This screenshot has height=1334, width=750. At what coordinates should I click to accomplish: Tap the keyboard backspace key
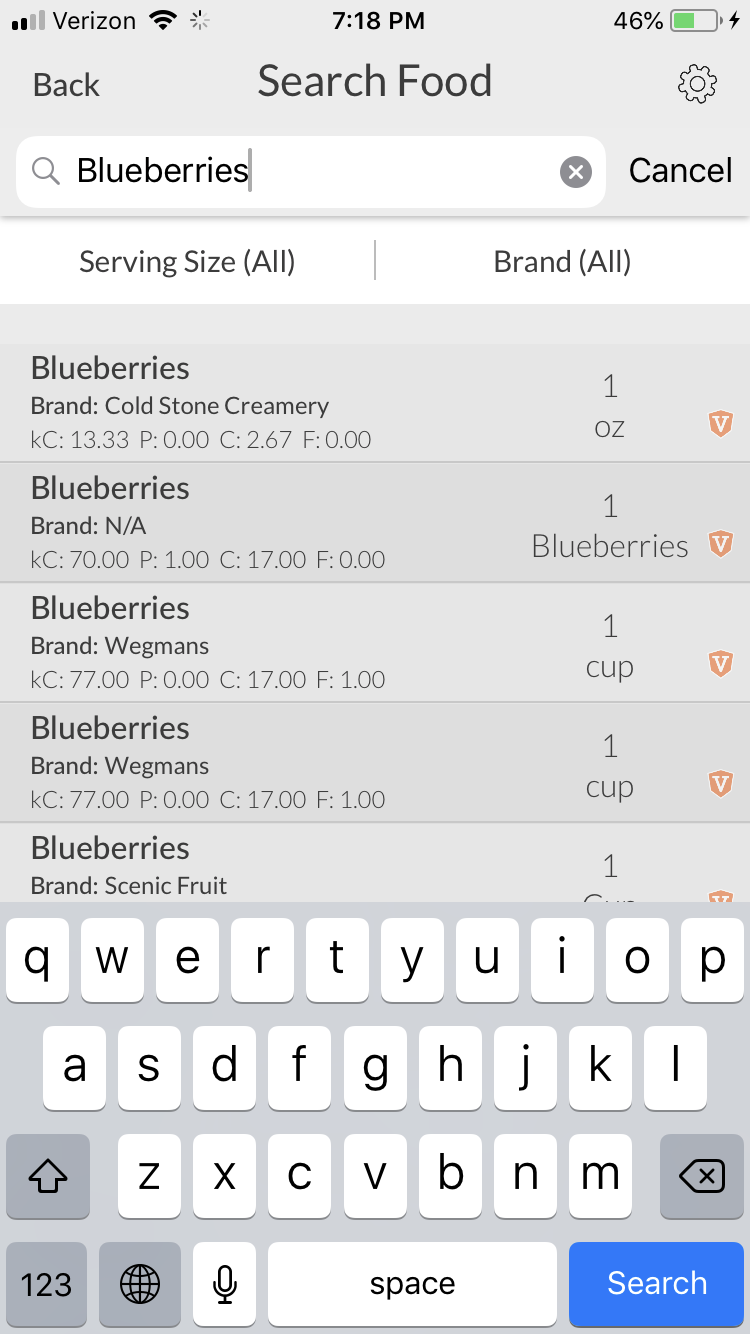click(x=701, y=1177)
